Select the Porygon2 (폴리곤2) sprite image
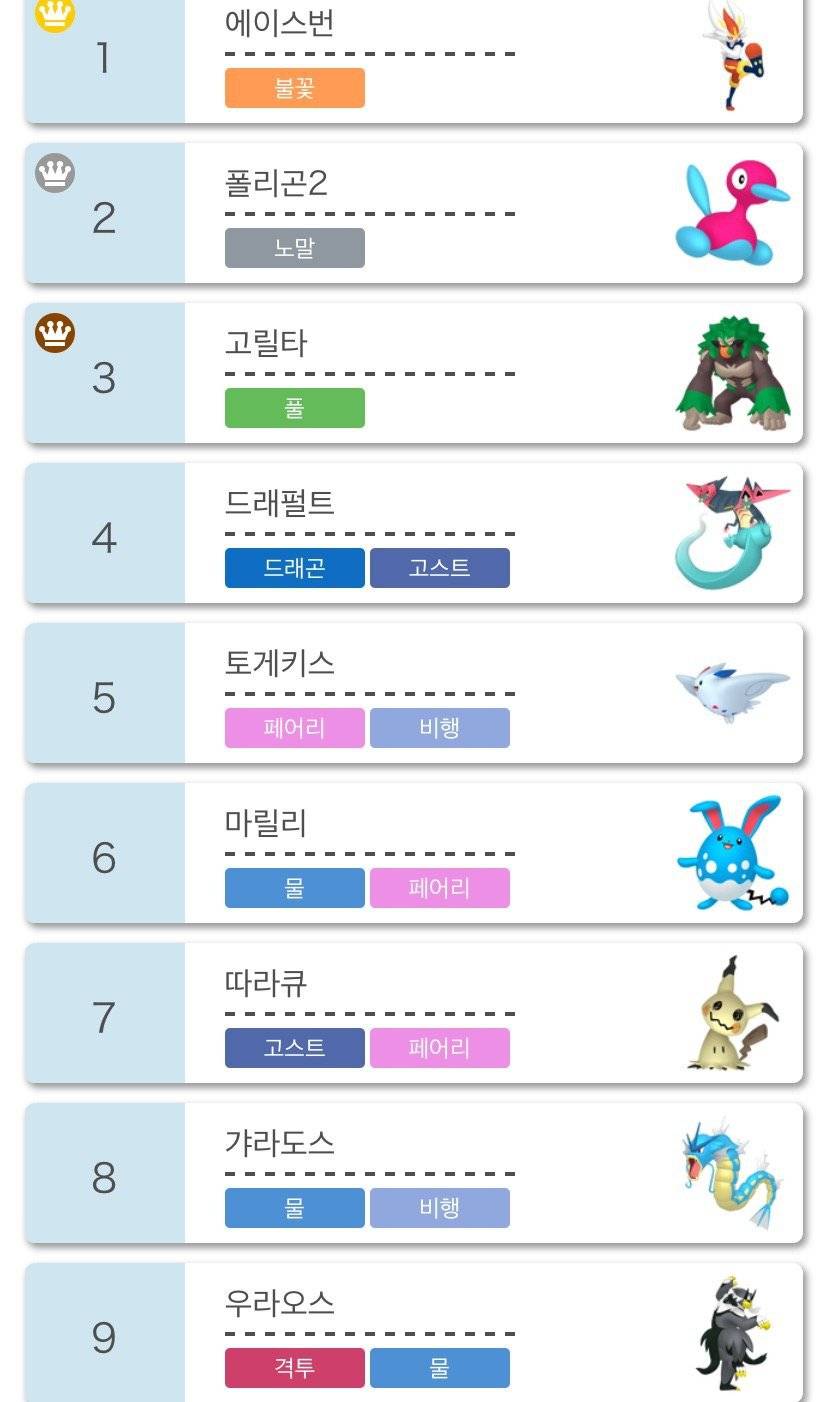The image size is (828, 1402). point(732,213)
